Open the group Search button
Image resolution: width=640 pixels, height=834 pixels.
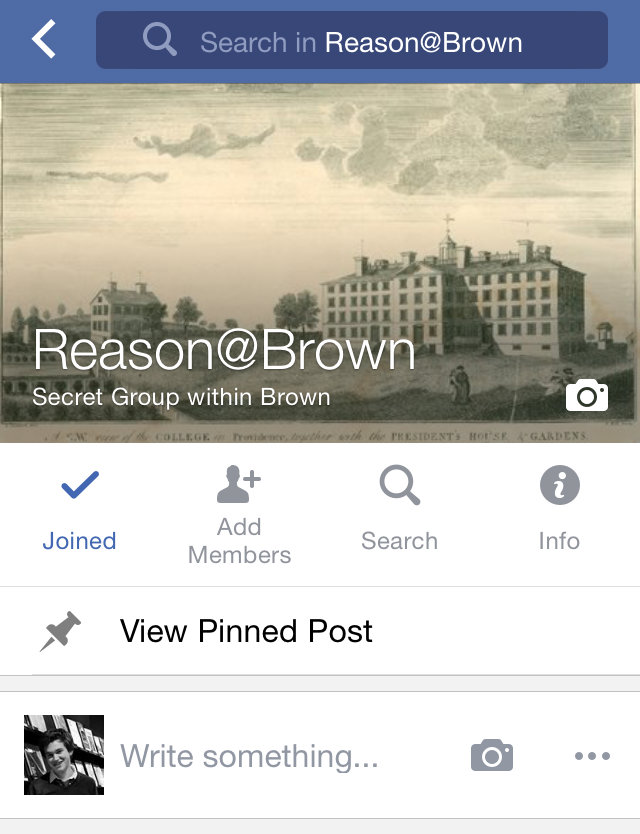(x=399, y=513)
